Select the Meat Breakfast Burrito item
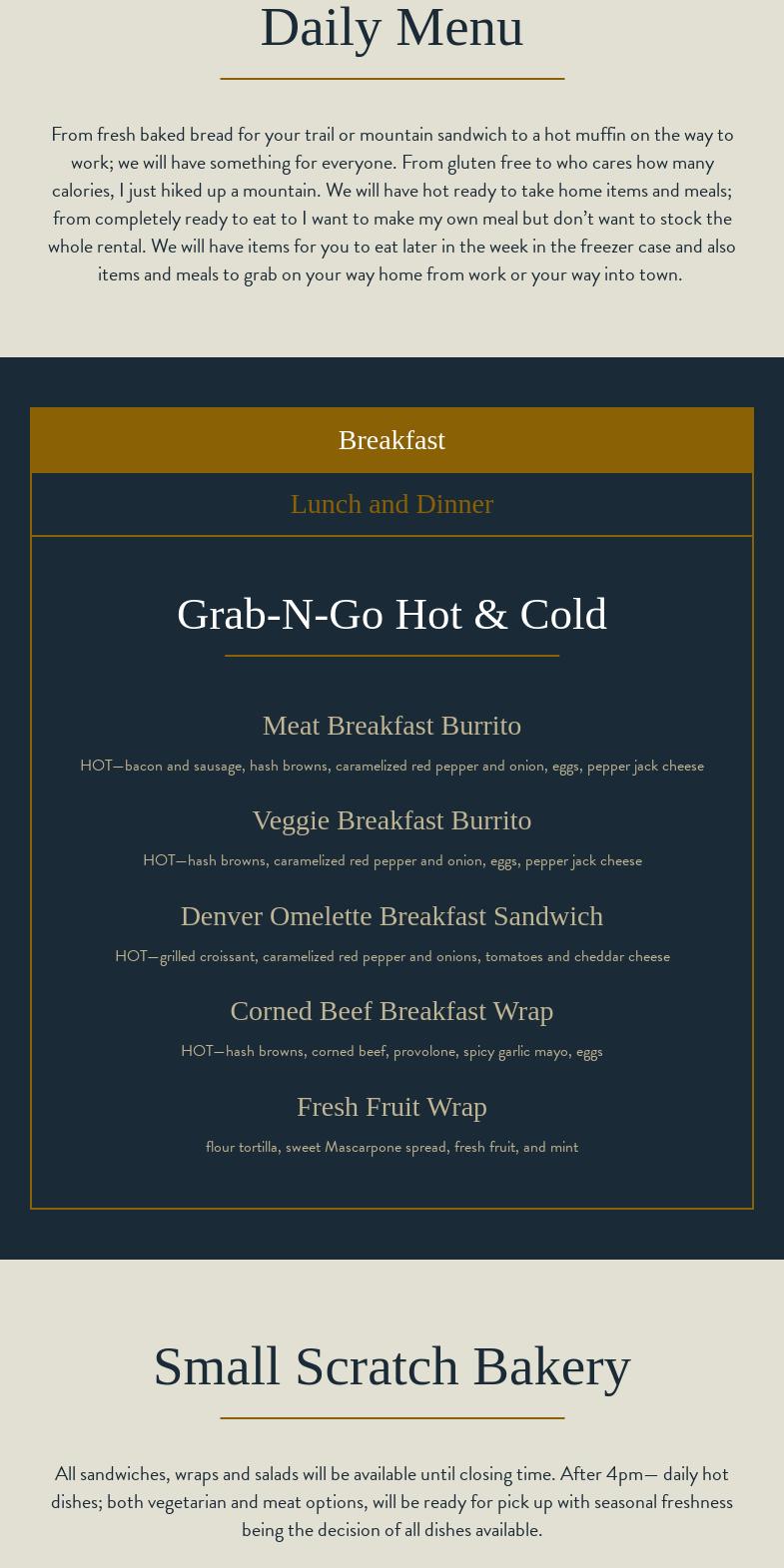This screenshot has height=1568, width=784. pyautogui.click(x=392, y=726)
